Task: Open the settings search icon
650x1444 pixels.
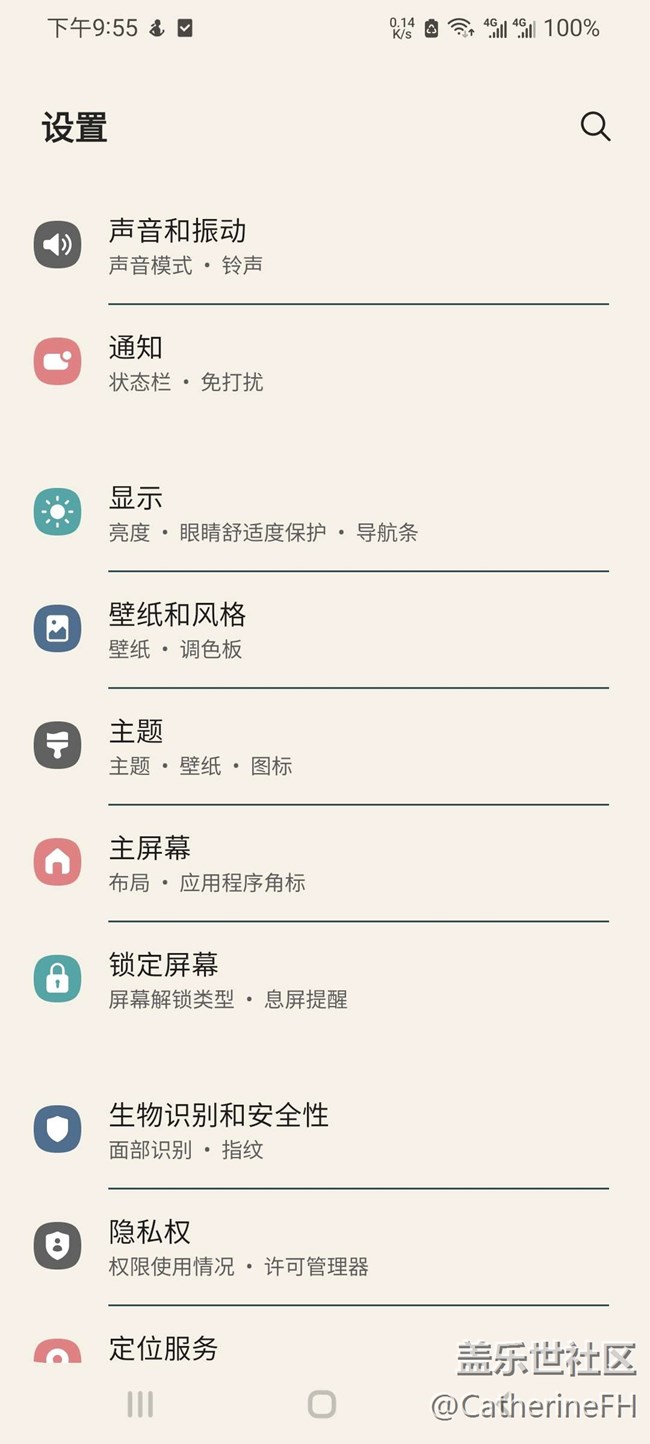Action: pyautogui.click(x=595, y=127)
